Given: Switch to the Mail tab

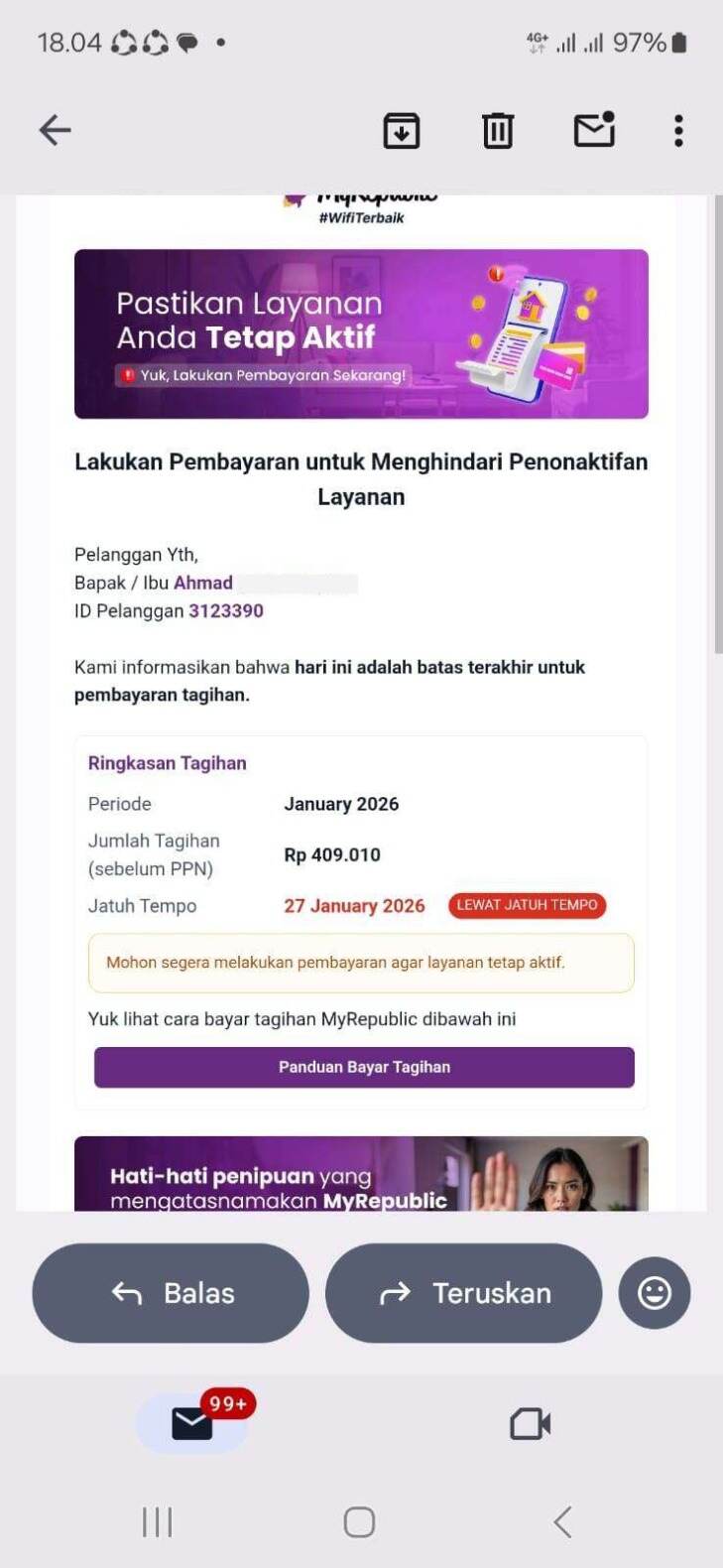Looking at the screenshot, I should (x=192, y=1423).
